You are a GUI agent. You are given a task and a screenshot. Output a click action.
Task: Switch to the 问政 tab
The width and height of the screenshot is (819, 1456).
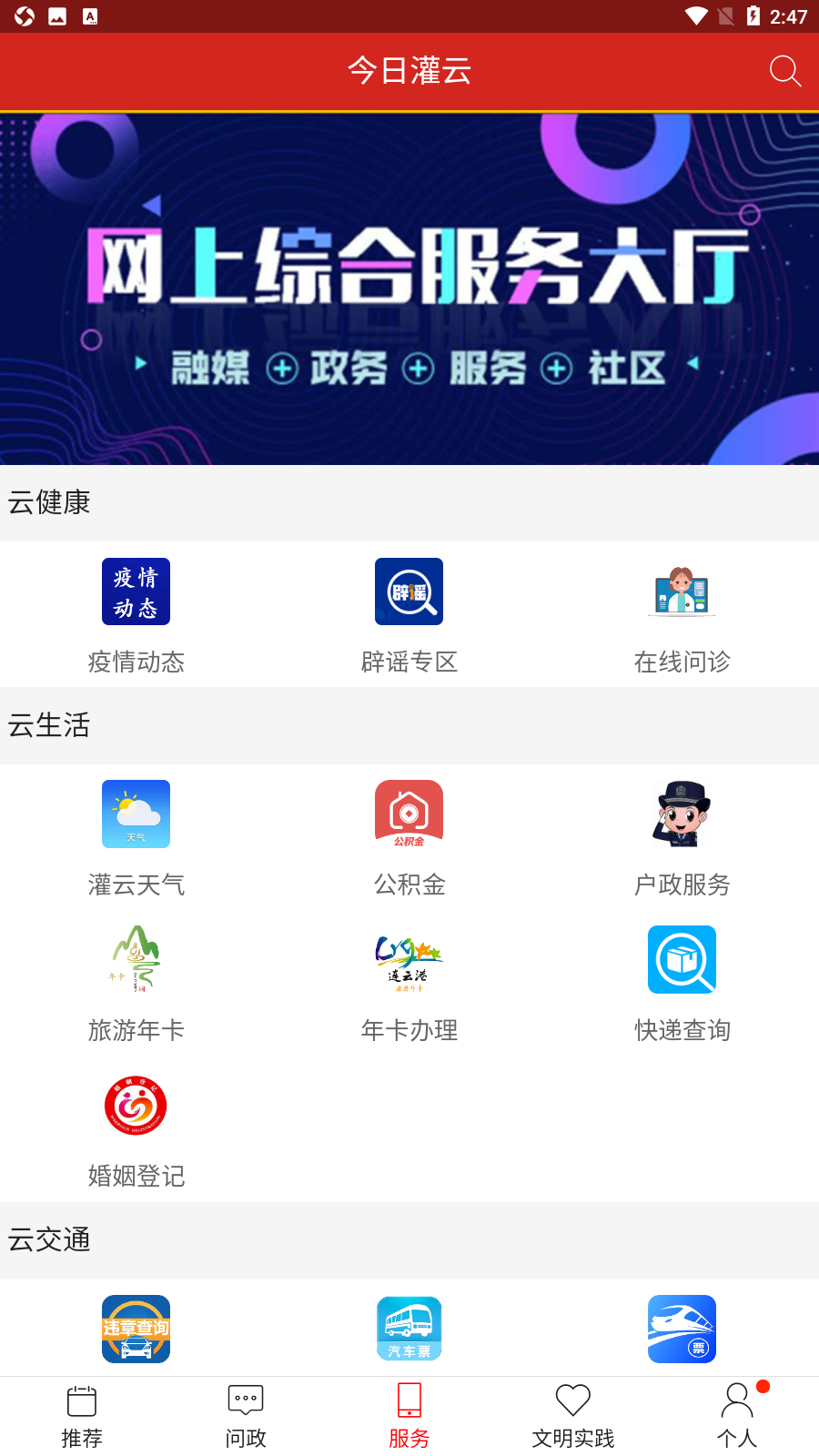pos(246,1417)
